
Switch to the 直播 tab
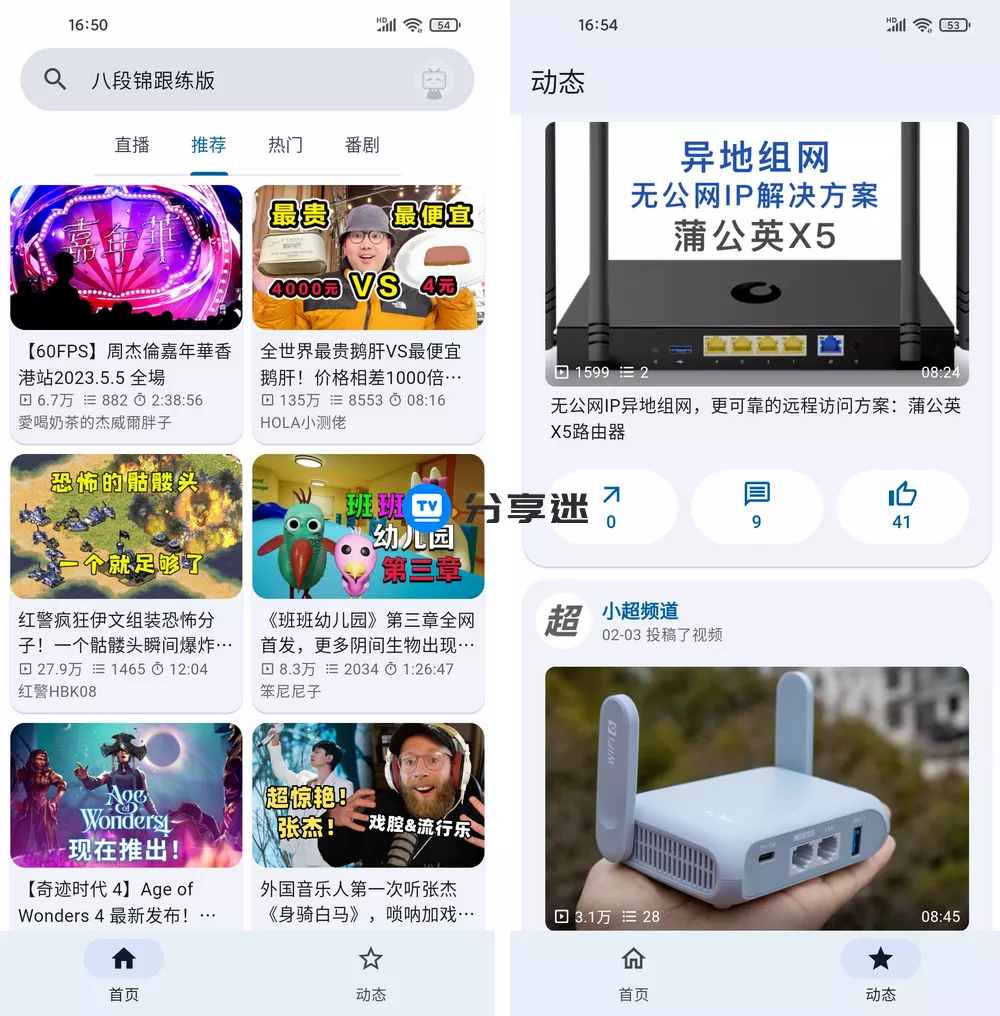pyautogui.click(x=131, y=145)
